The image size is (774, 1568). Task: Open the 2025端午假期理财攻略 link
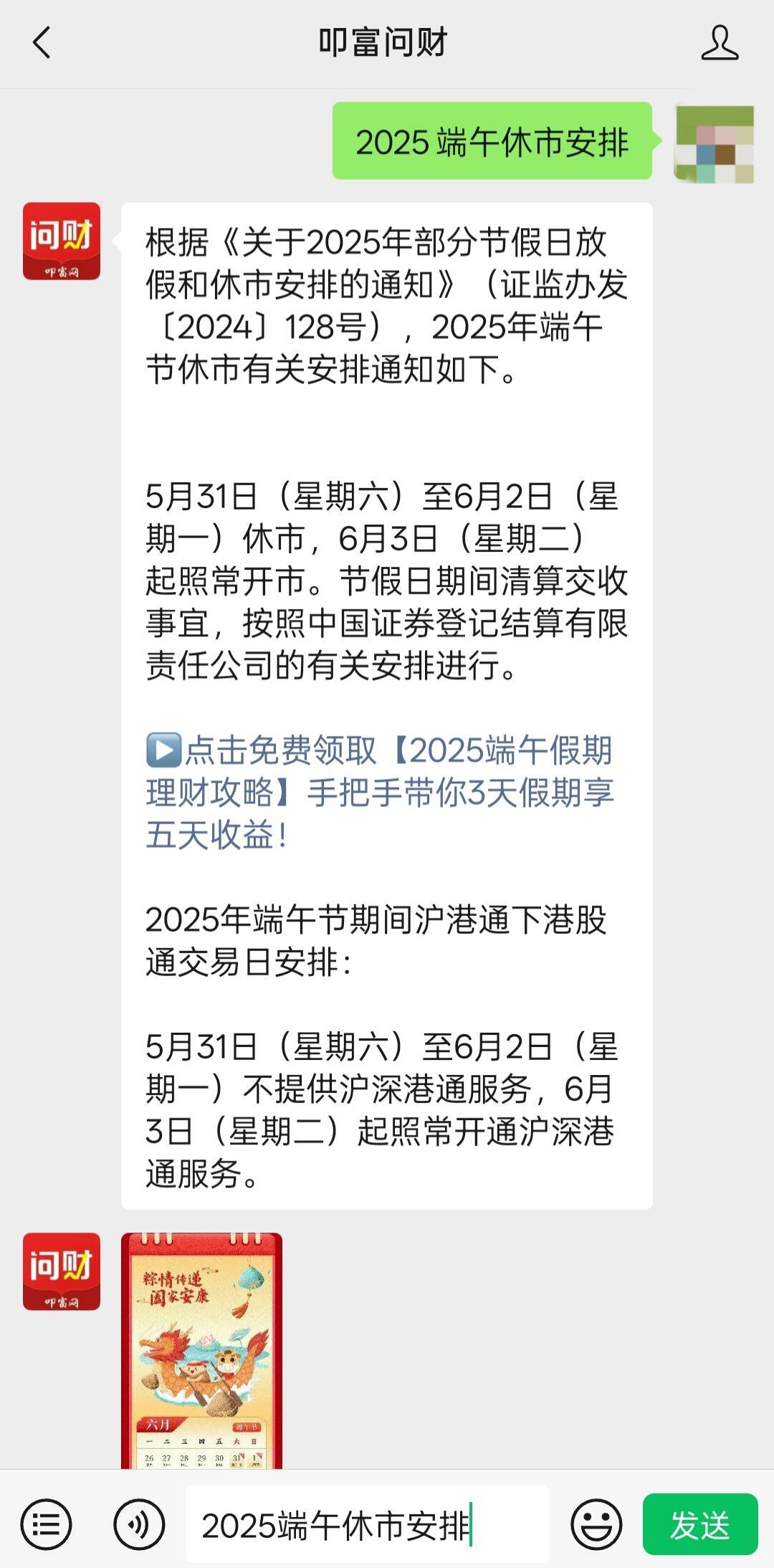pos(380,792)
